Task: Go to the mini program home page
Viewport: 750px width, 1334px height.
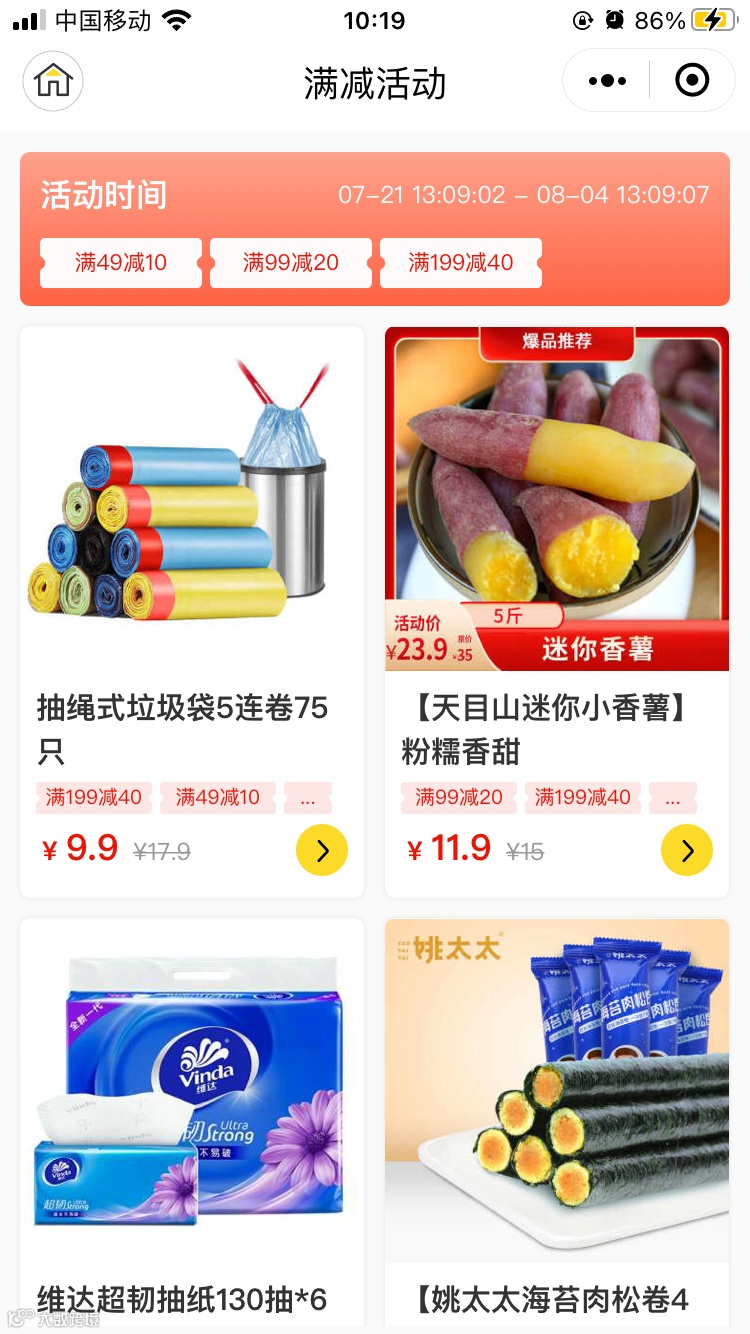Action: (x=53, y=81)
